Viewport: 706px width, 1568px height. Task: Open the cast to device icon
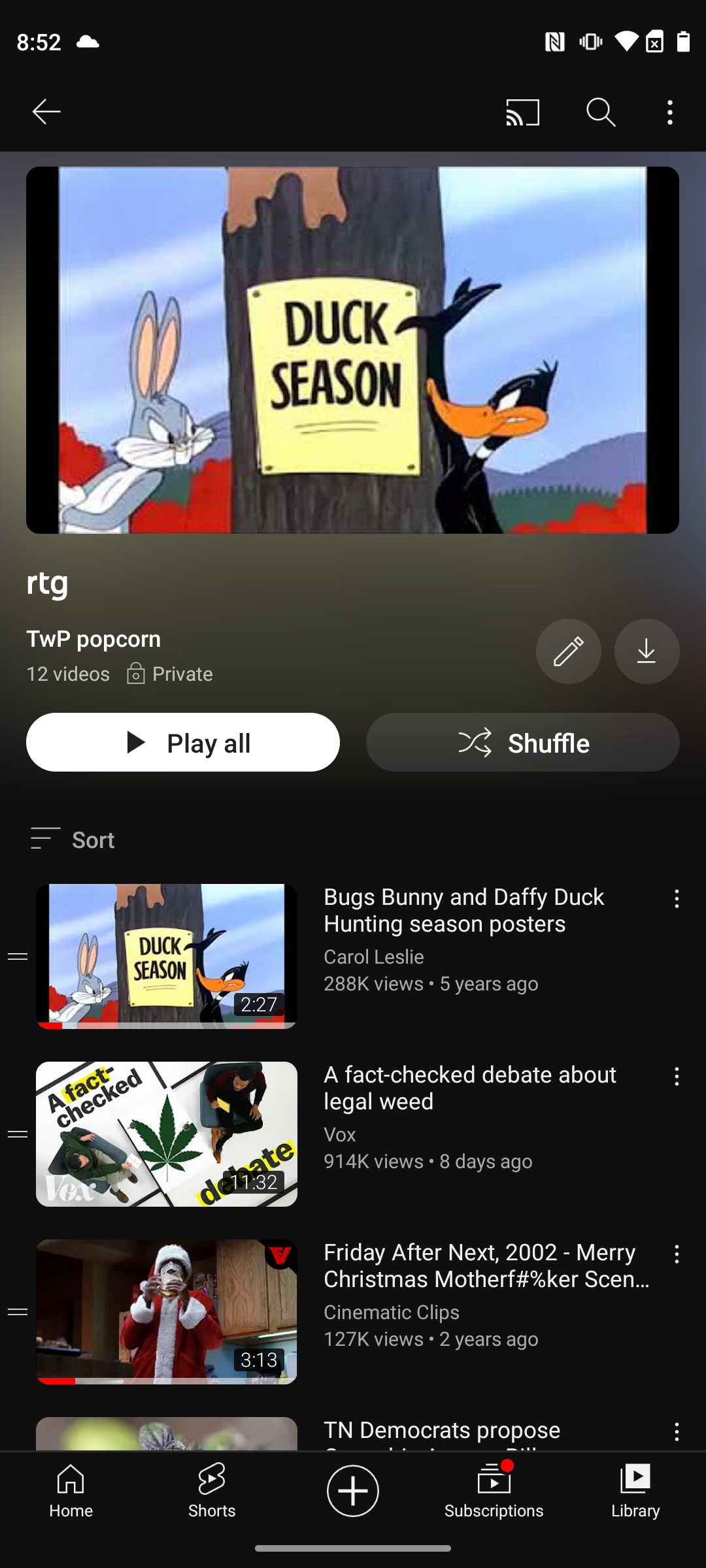coord(522,112)
